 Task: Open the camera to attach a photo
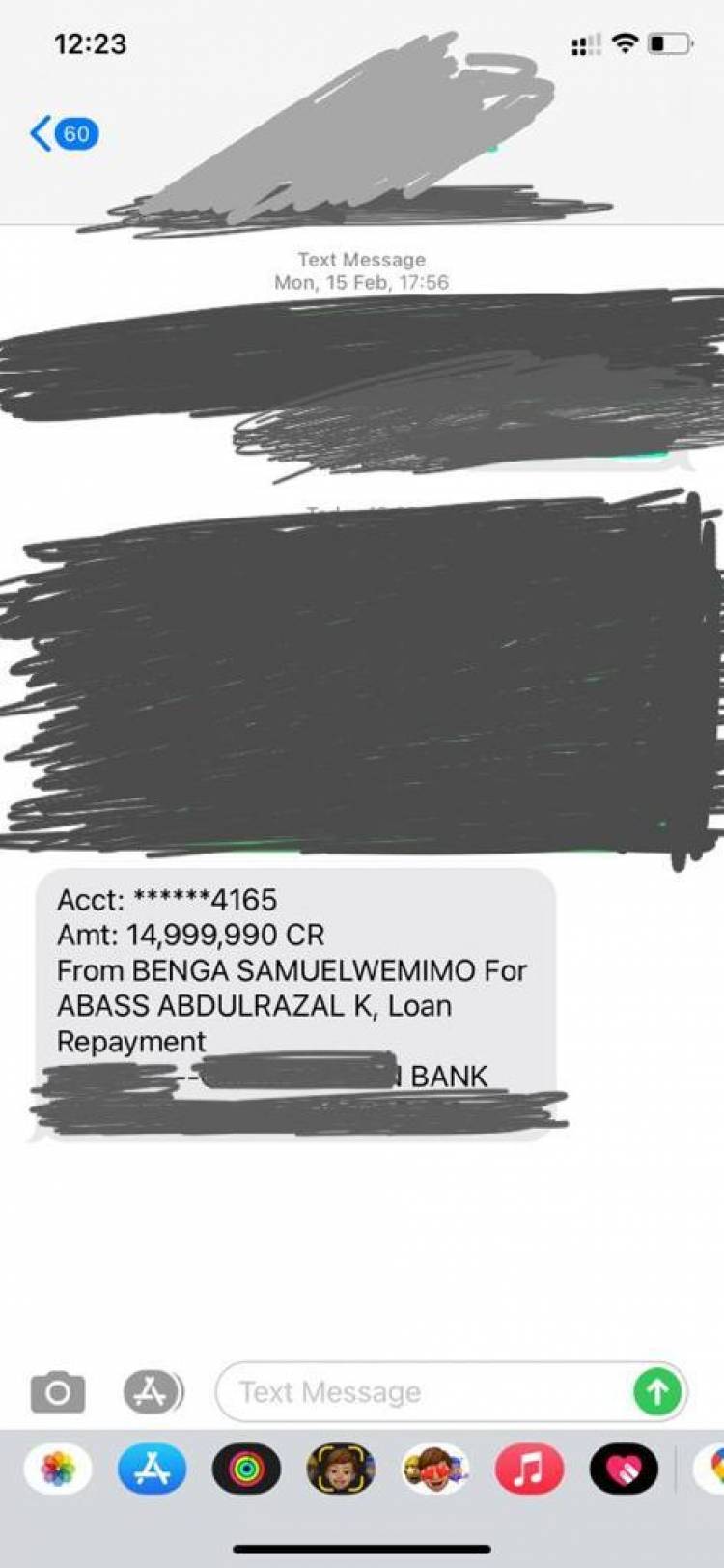(58, 1391)
